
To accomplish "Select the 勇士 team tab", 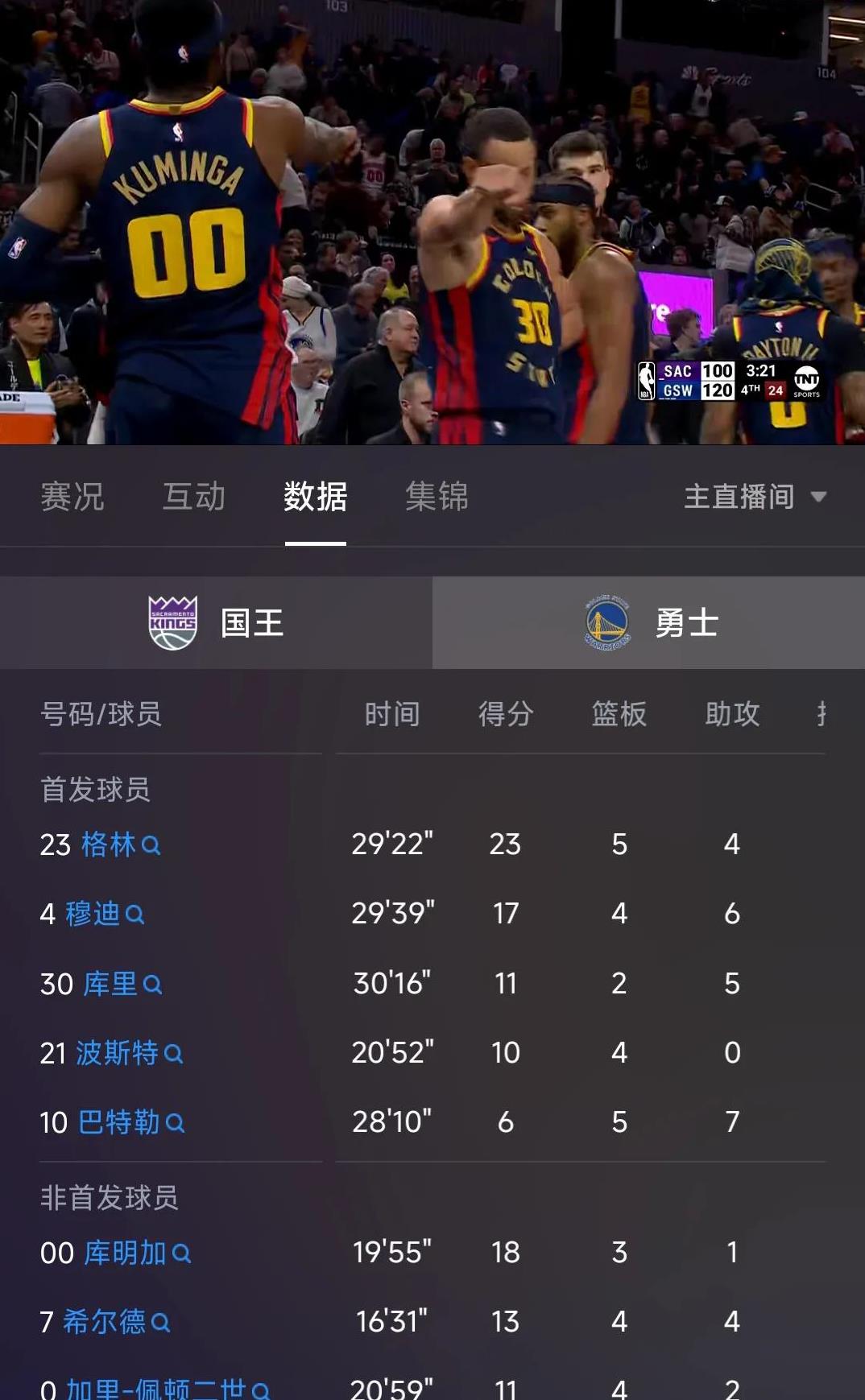I will [649, 623].
